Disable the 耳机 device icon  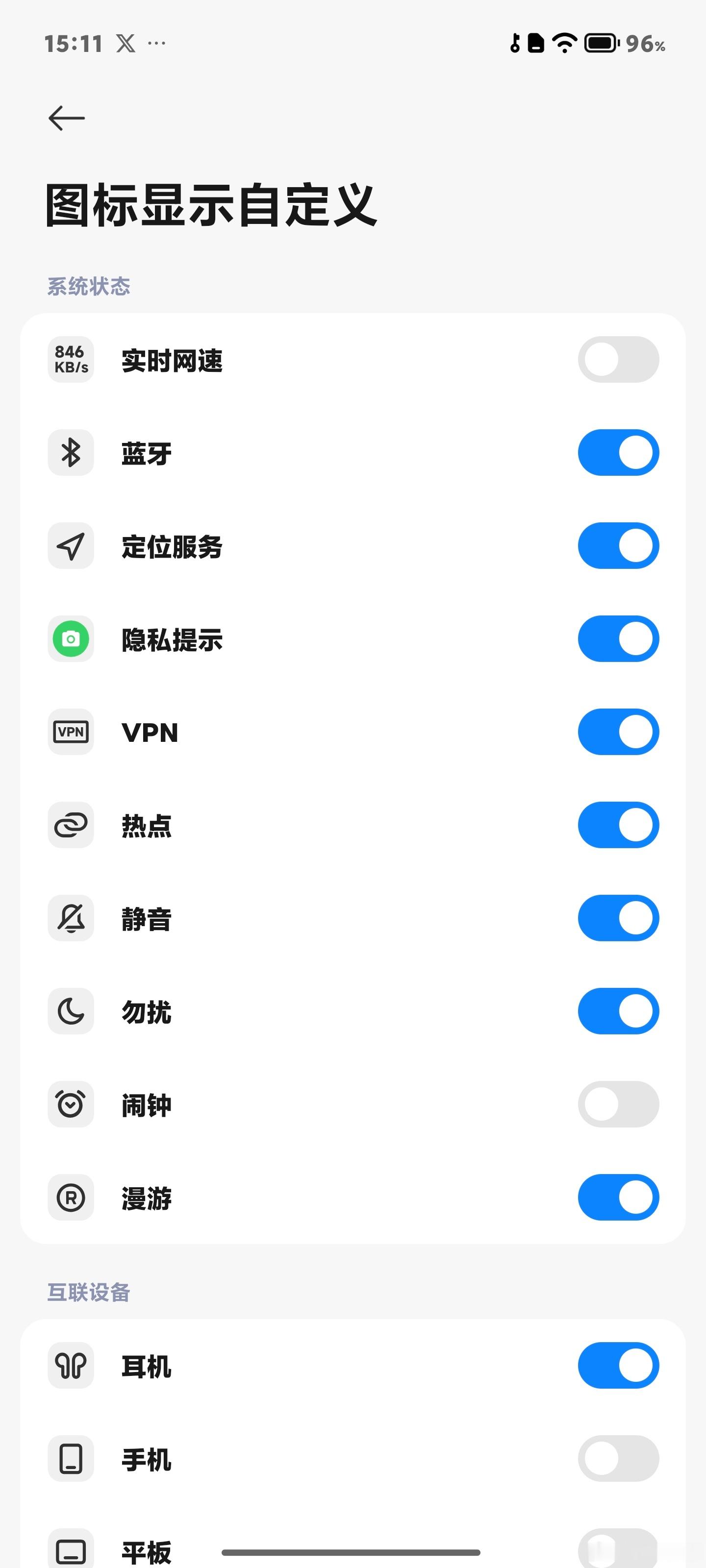click(618, 1366)
